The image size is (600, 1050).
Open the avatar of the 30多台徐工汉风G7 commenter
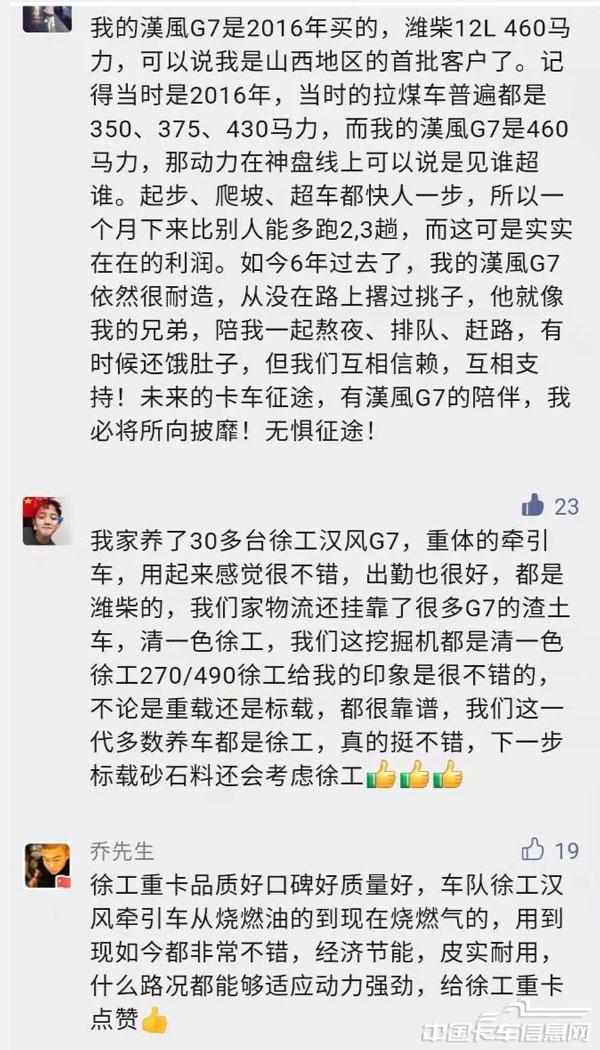pos(46,519)
